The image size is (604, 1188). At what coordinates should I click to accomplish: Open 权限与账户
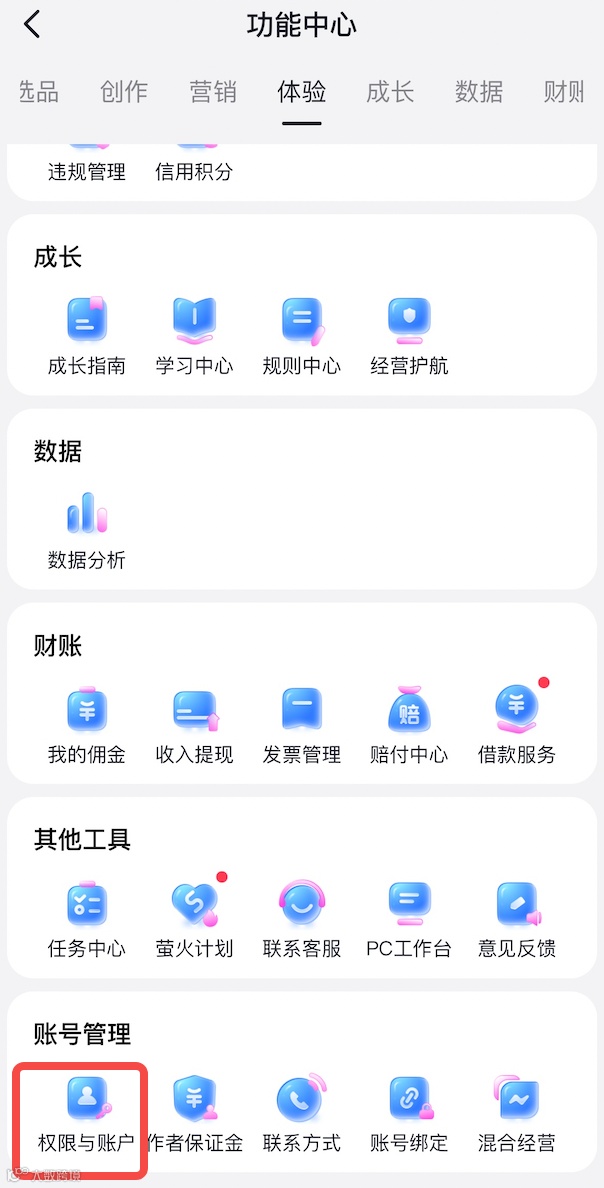(x=87, y=1112)
